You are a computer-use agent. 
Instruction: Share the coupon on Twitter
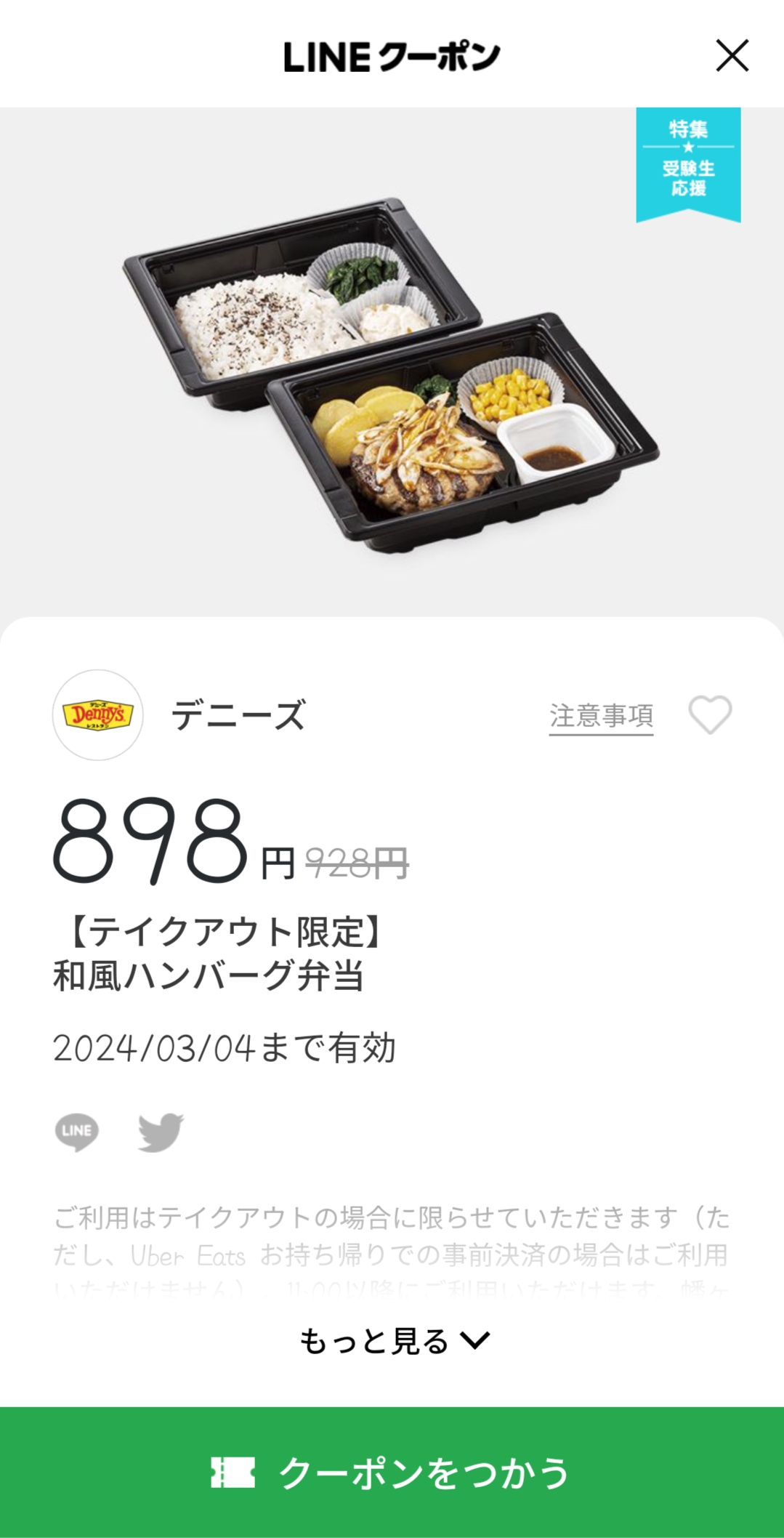161,1132
